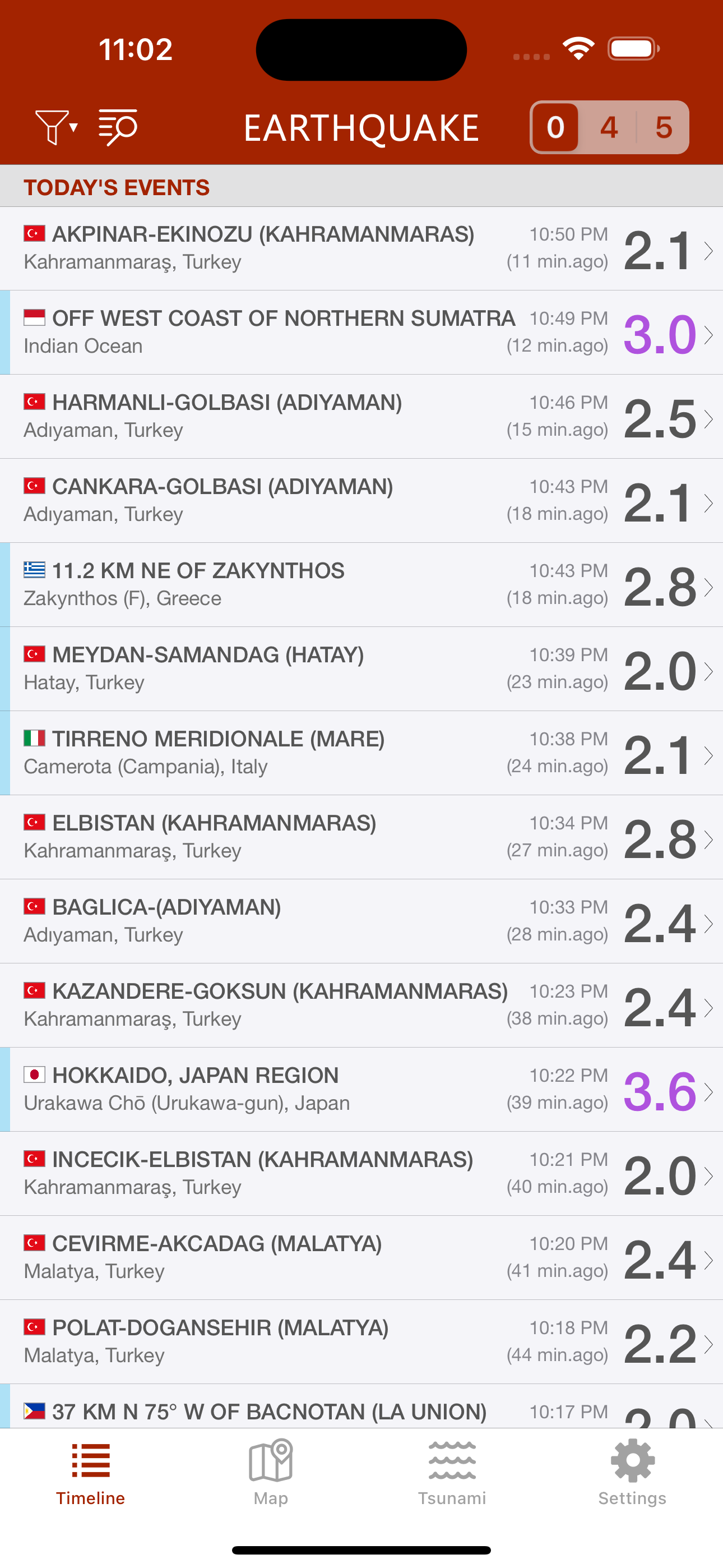This screenshot has width=723, height=1568.
Task: Select magnitude 4 in the segmented control
Action: 609,127
